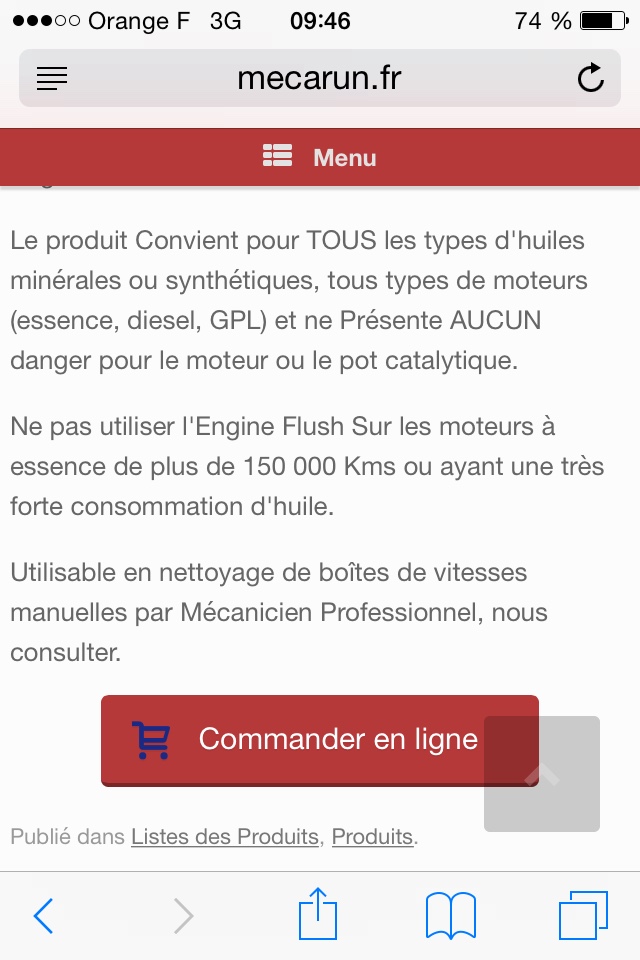640x960 pixels.
Task: Show open Safari tabs
Action: tap(583, 915)
